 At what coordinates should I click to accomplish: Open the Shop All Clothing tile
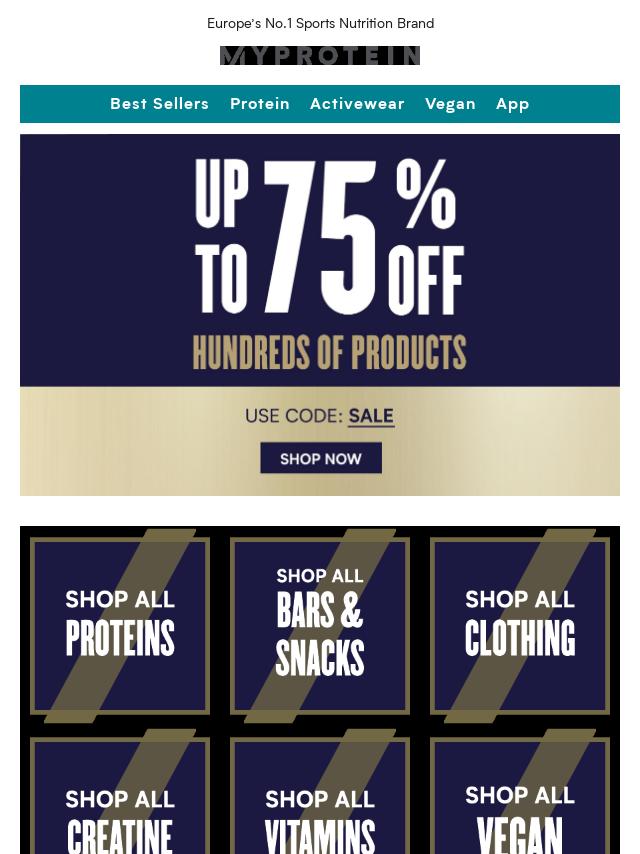pyautogui.click(x=520, y=626)
